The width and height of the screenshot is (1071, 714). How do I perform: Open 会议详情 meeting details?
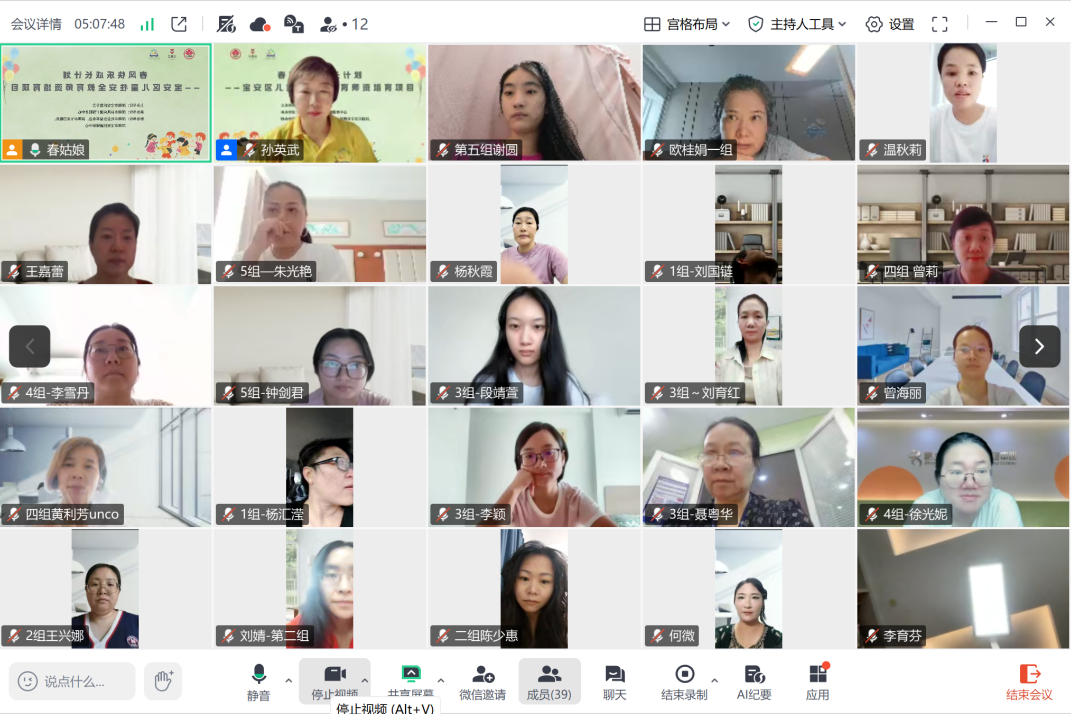(36, 24)
